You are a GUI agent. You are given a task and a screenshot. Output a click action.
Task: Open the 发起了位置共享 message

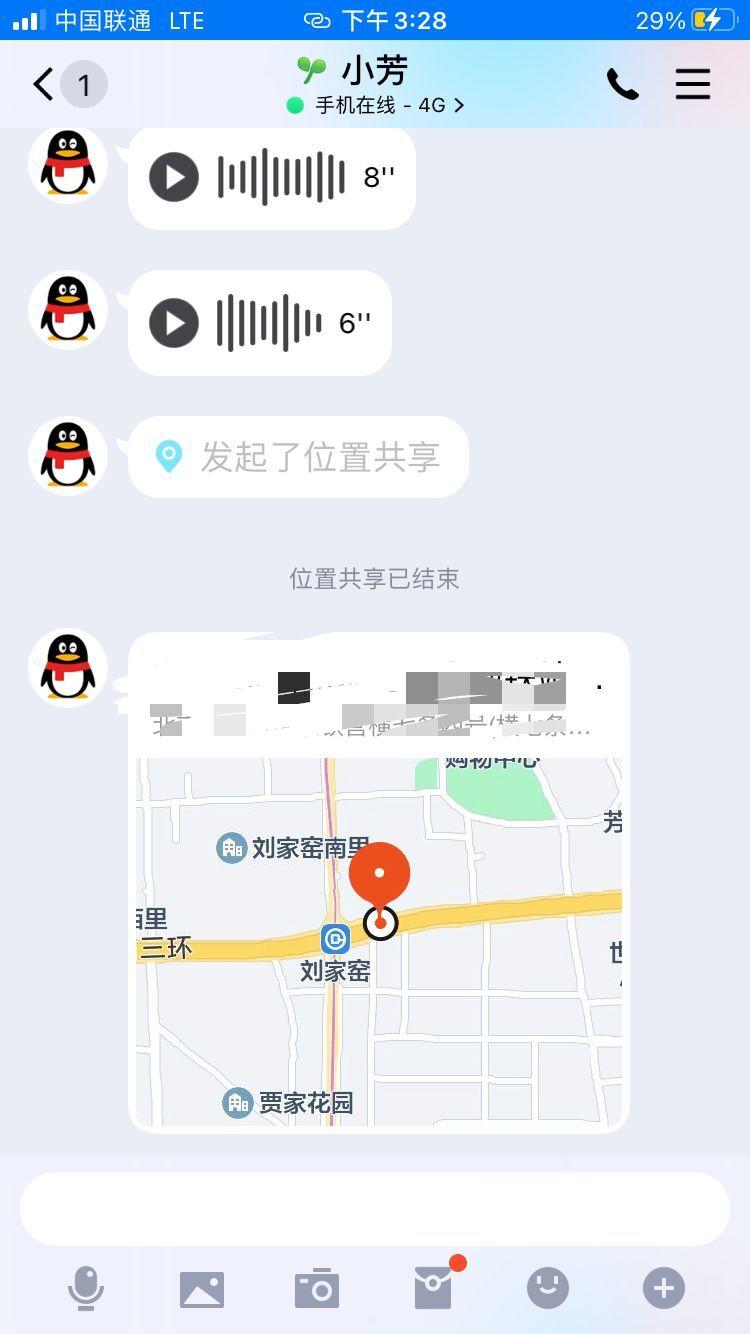pos(300,457)
